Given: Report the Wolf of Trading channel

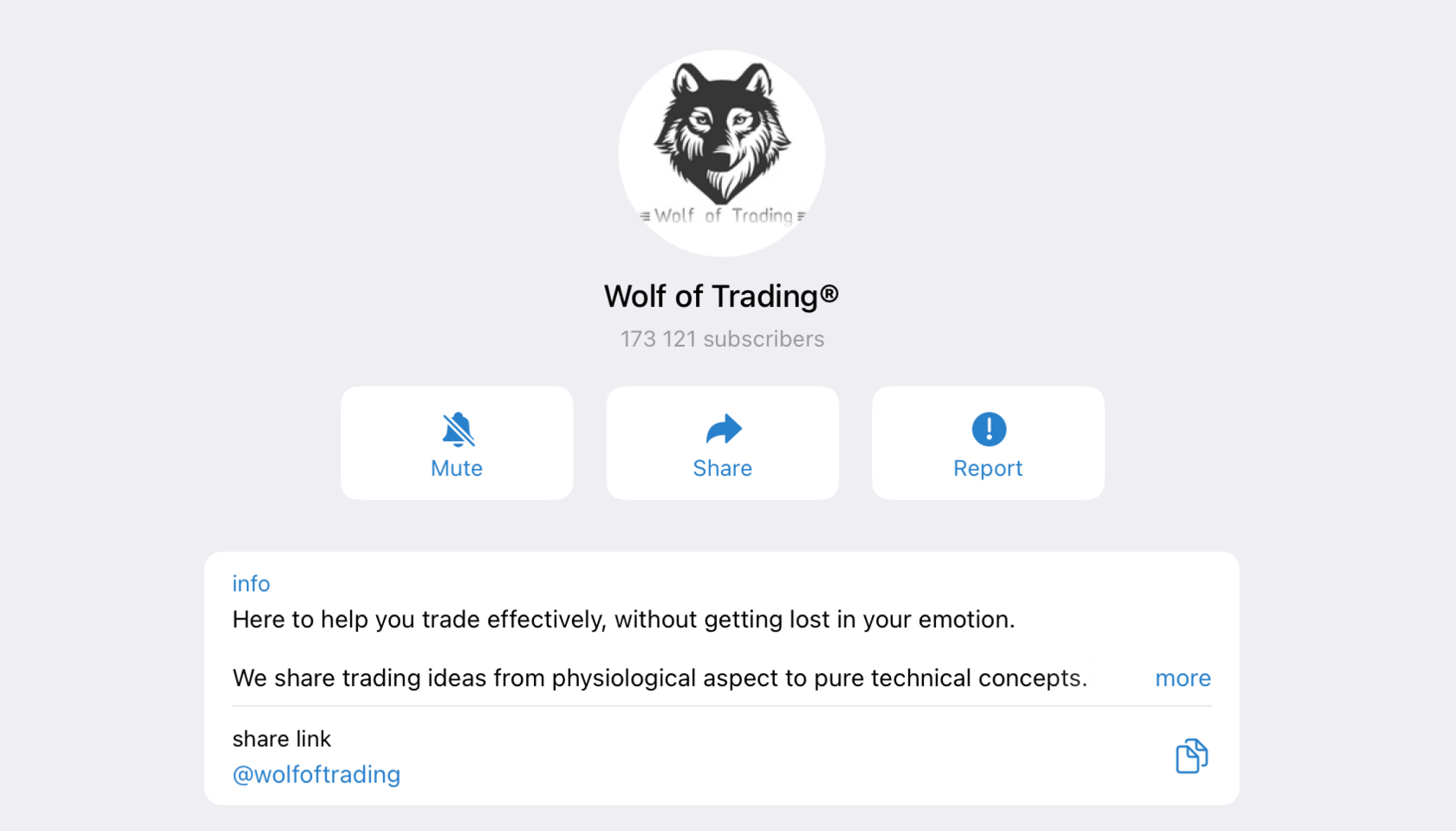Looking at the screenshot, I should coord(987,443).
